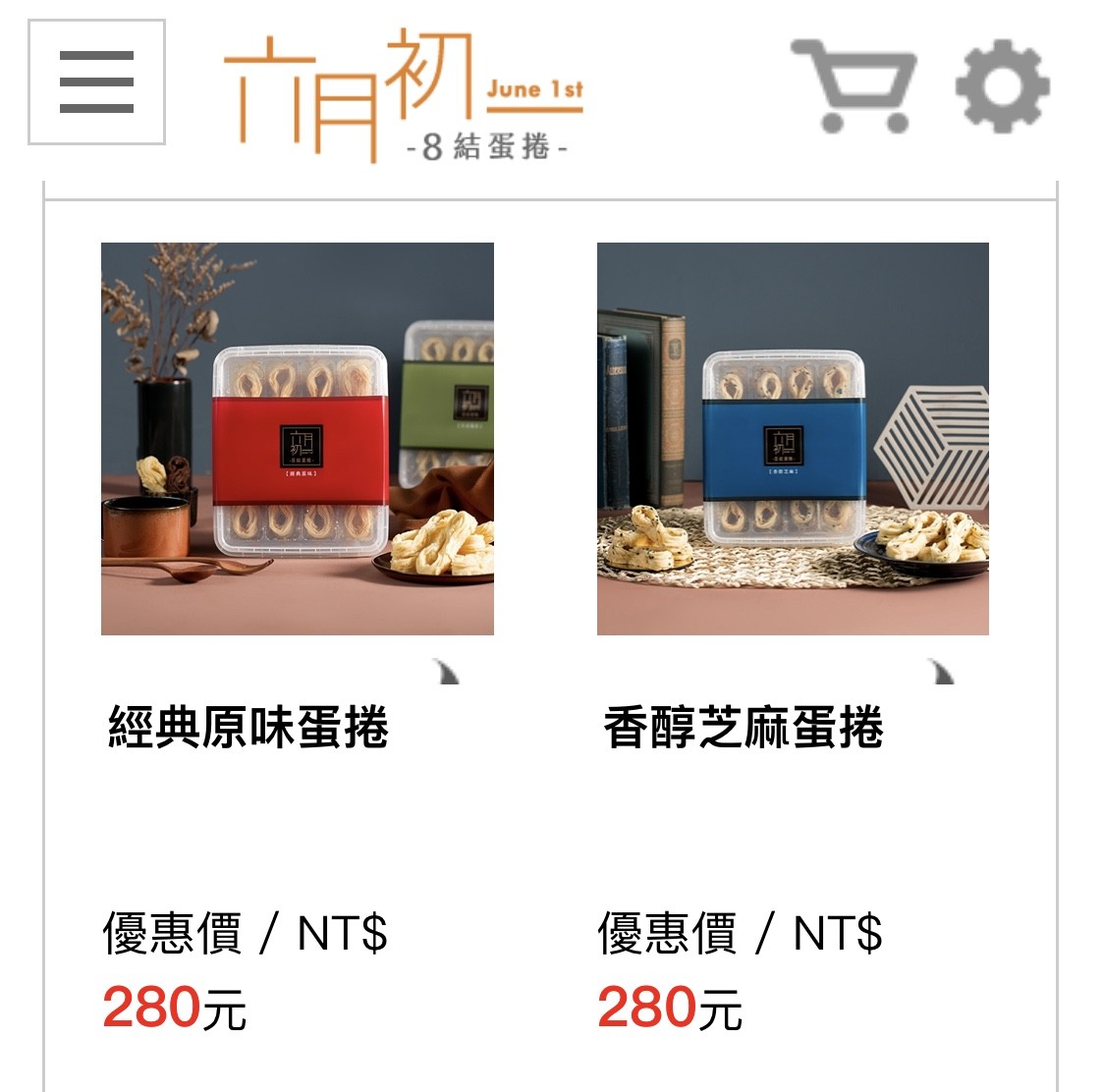Image resolution: width=1103 pixels, height=1092 pixels.
Task: Open the hamburger navigation menu
Action: [x=96, y=82]
